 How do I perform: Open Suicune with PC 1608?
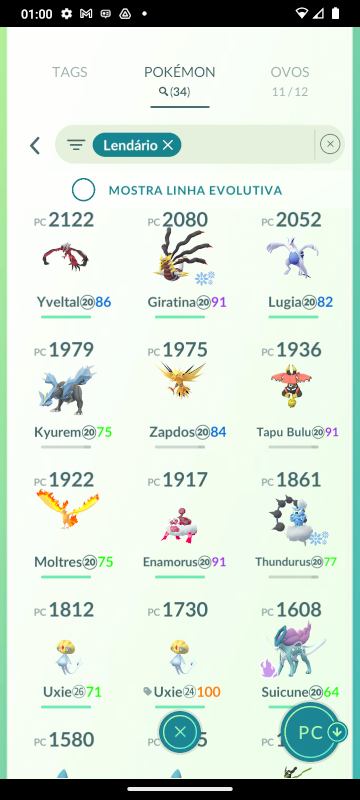[293, 655]
